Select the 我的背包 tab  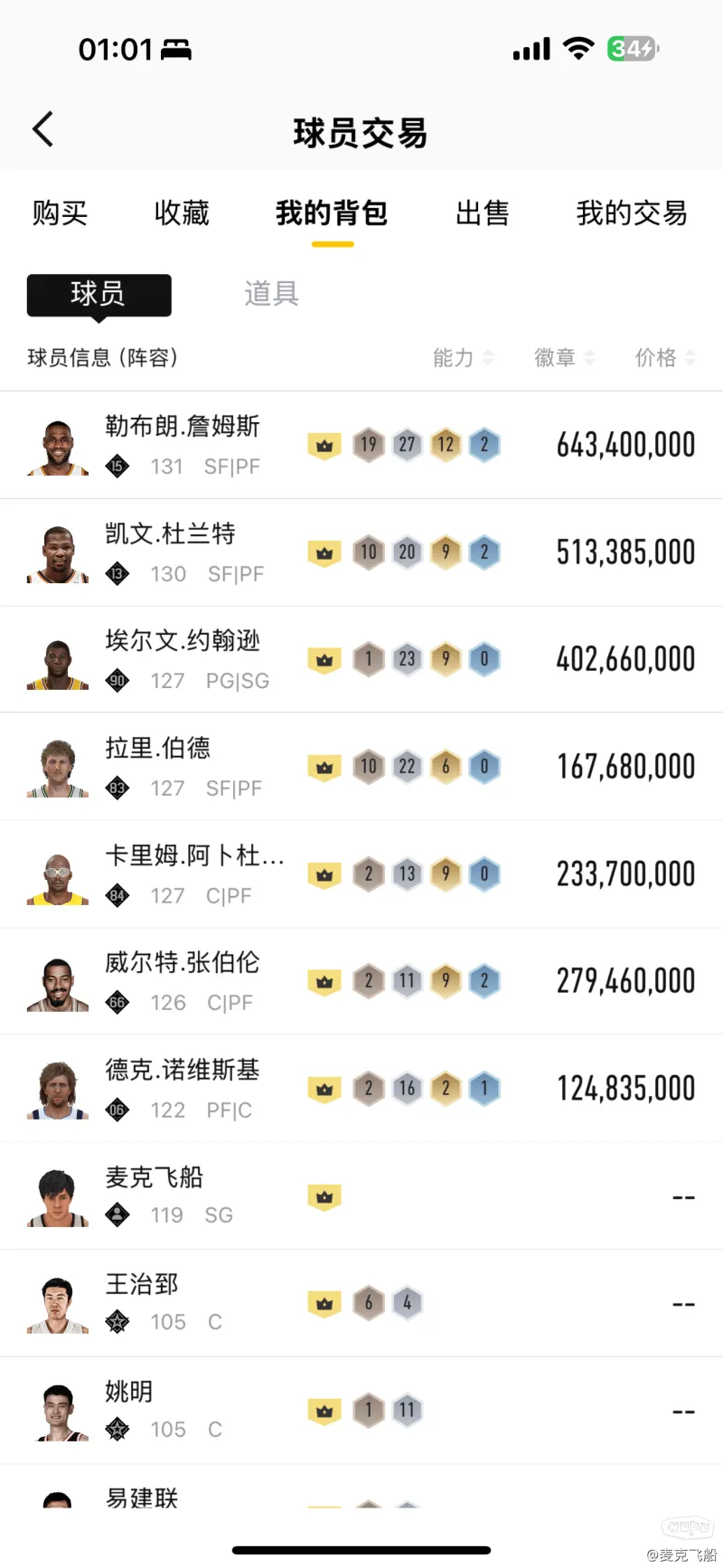[x=332, y=213]
